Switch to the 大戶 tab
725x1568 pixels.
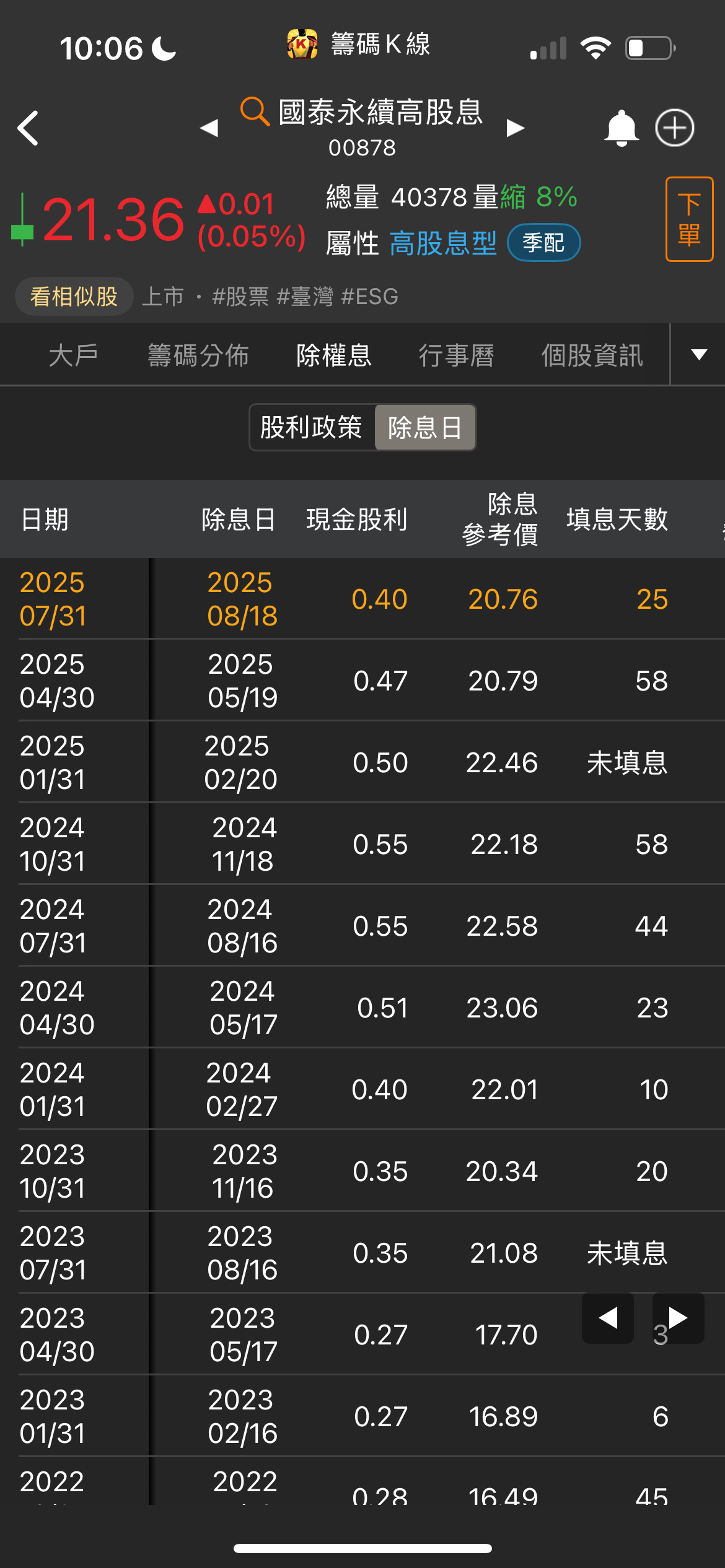(x=73, y=355)
